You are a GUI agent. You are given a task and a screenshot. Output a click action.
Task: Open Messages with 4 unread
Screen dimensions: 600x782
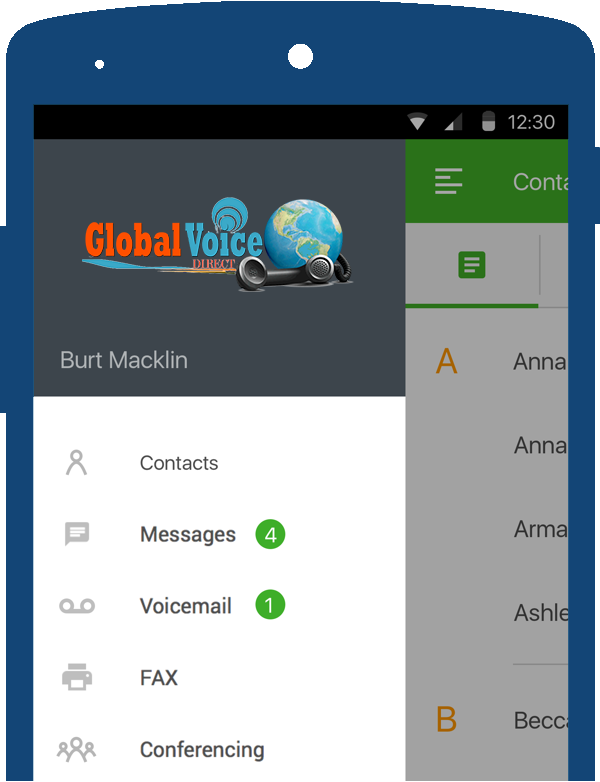coord(188,535)
